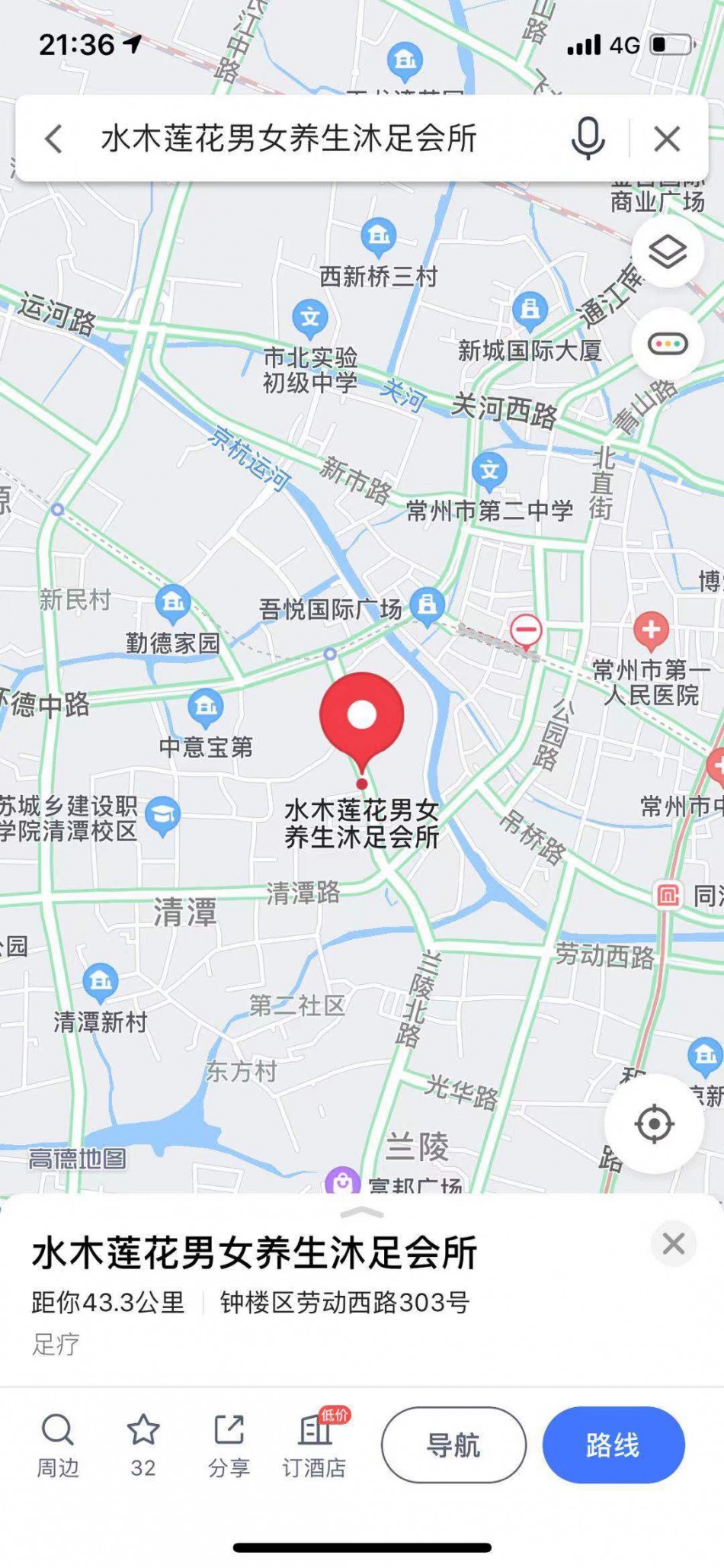Open 订酒店 hotel booking
This screenshot has width=724, height=1568.
pos(315,1445)
